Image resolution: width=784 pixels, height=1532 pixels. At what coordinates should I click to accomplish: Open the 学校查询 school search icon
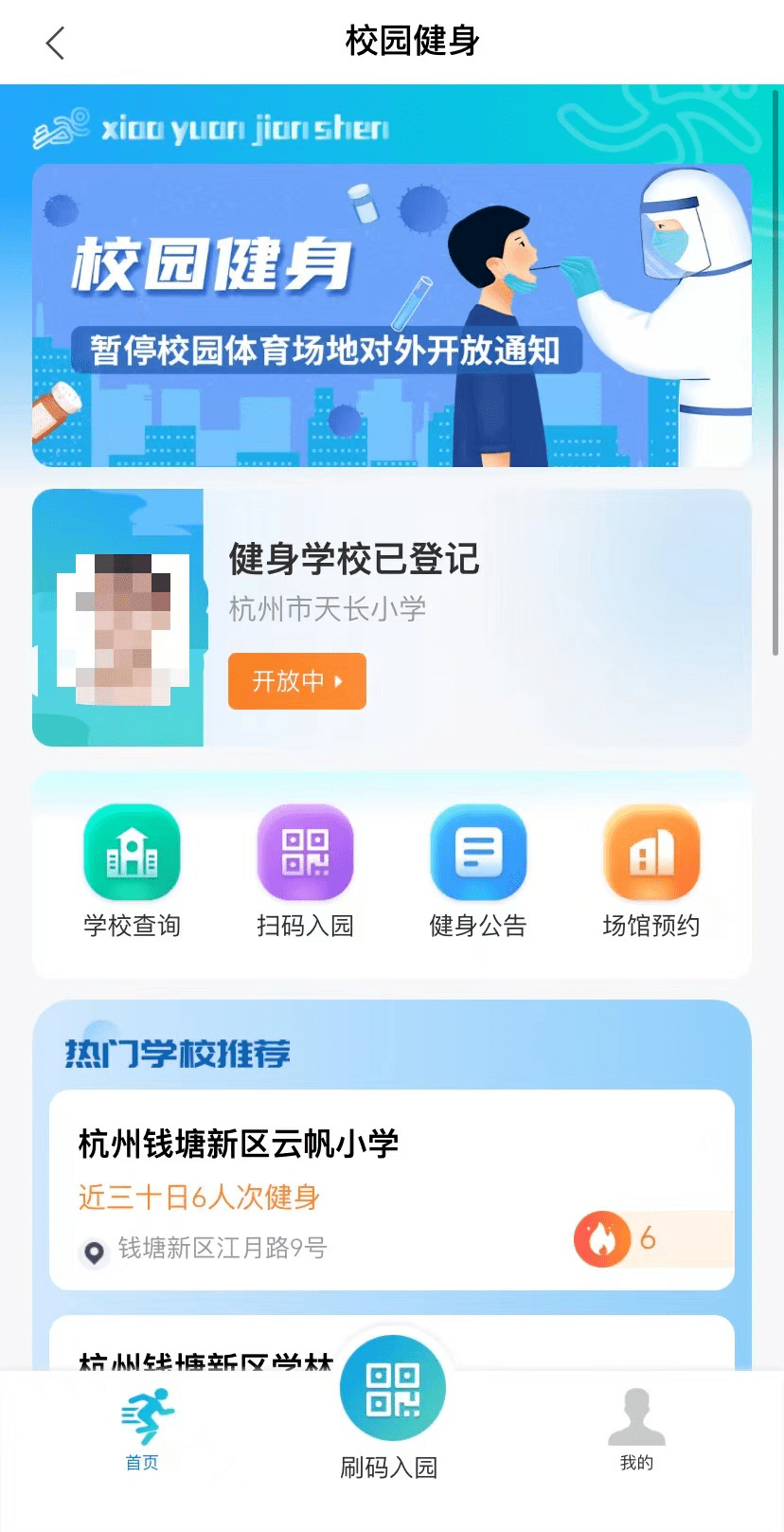132,852
